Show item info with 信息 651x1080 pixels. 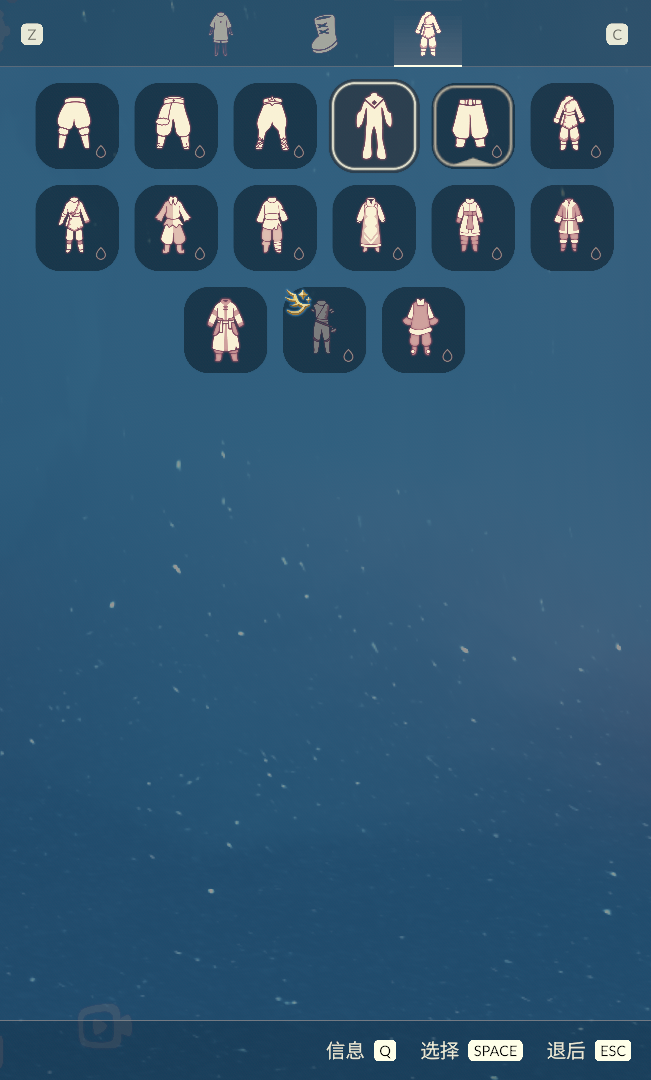coord(360,1051)
